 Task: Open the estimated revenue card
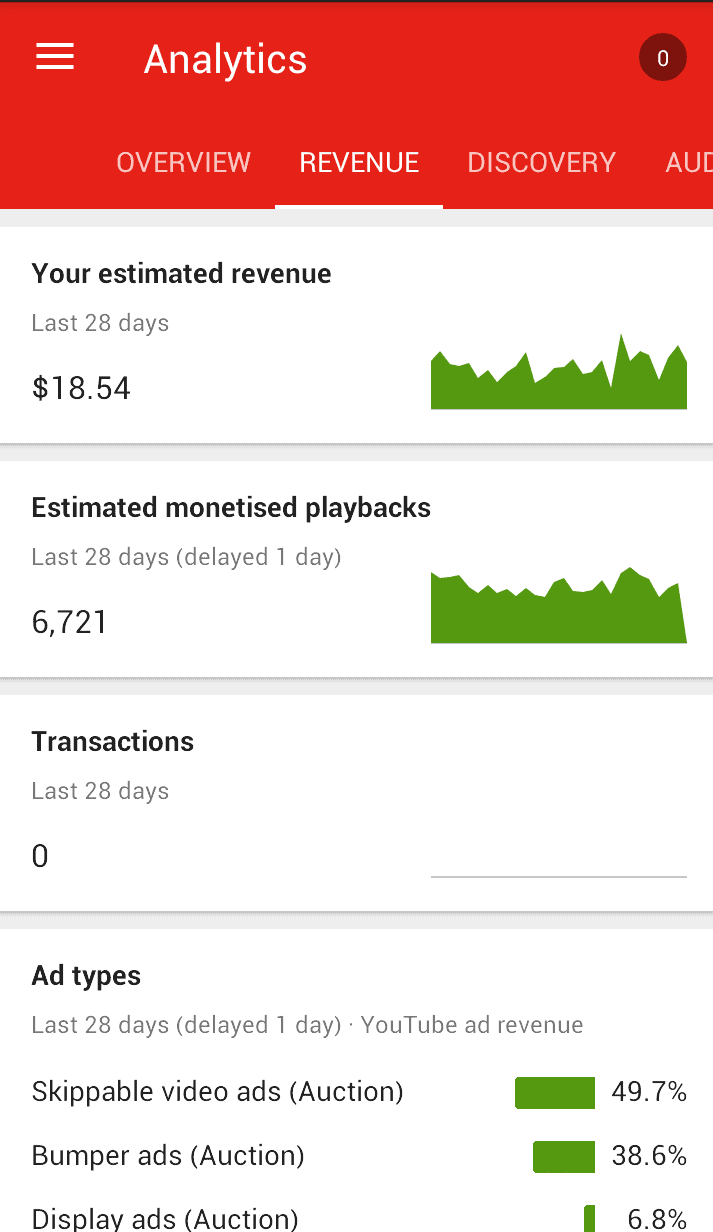[356, 335]
